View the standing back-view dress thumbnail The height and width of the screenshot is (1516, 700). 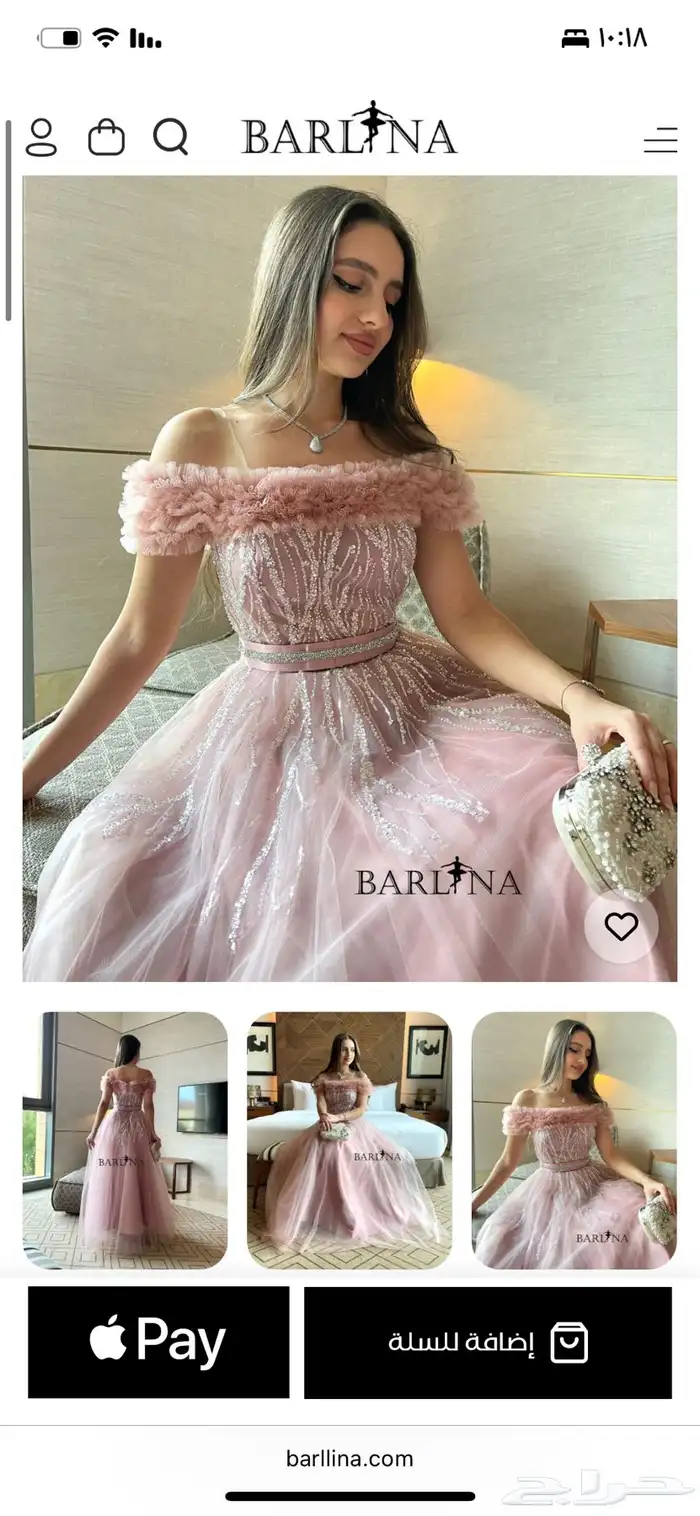coord(125,1140)
